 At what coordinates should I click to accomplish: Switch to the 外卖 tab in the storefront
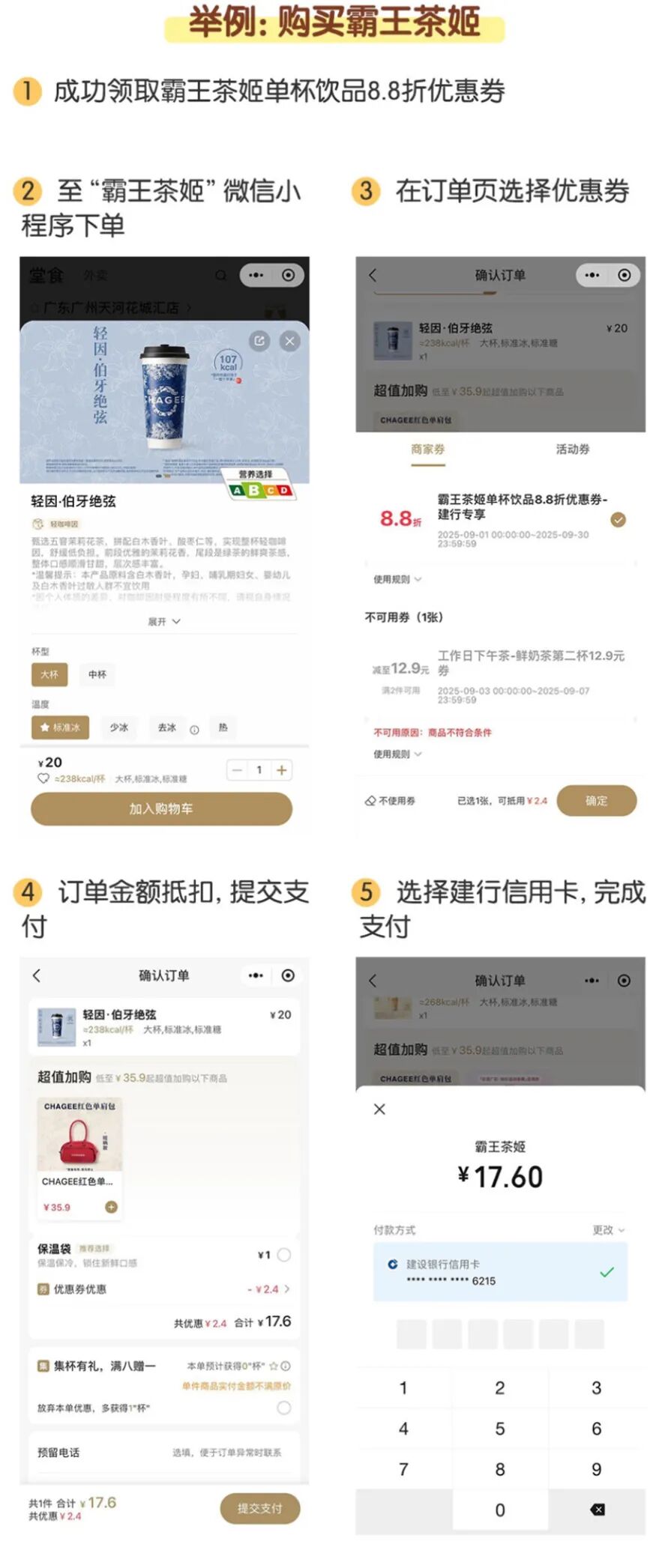point(97,276)
